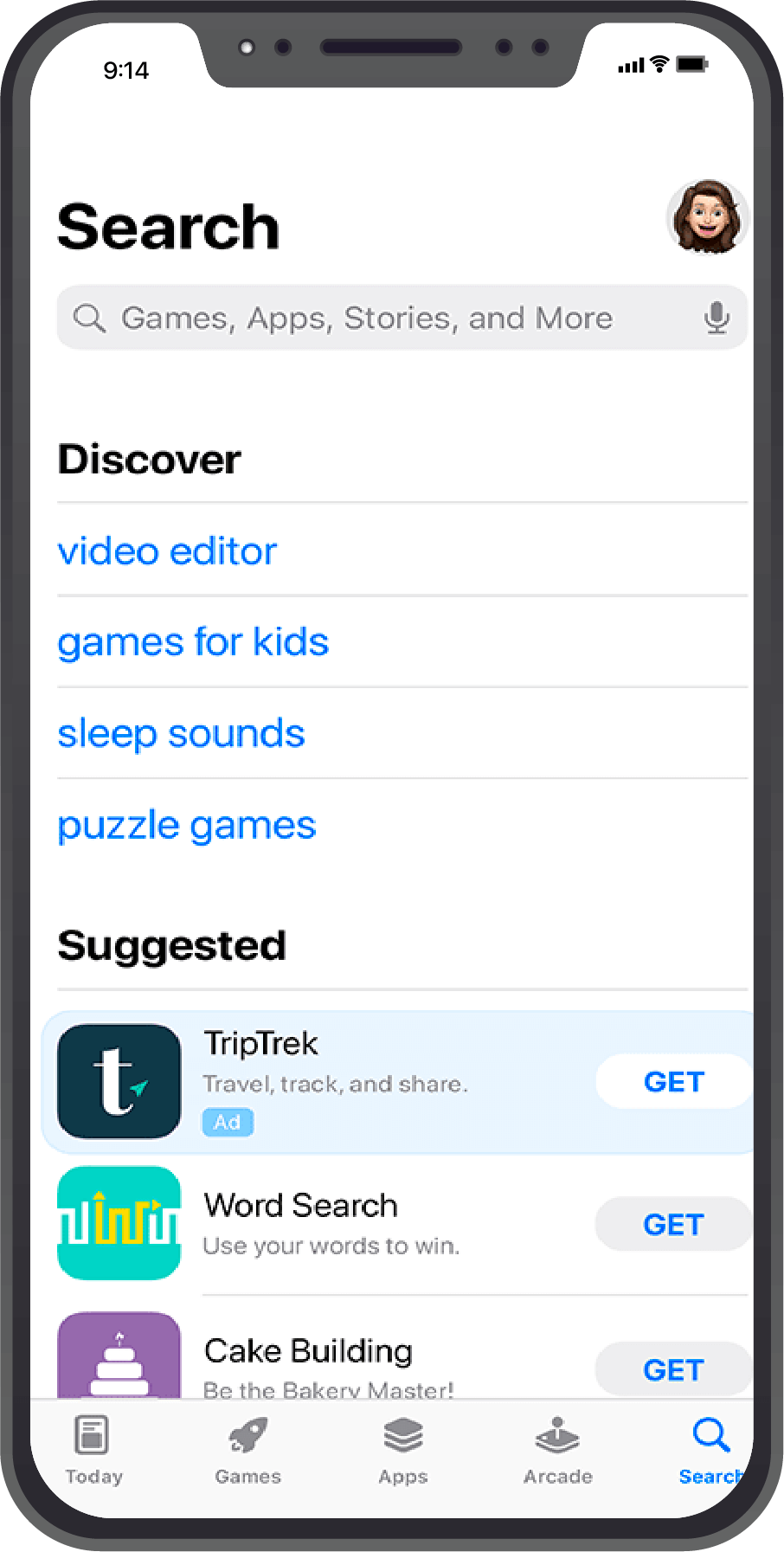
Task: Open the sleep sounds search link
Action: click(x=182, y=734)
